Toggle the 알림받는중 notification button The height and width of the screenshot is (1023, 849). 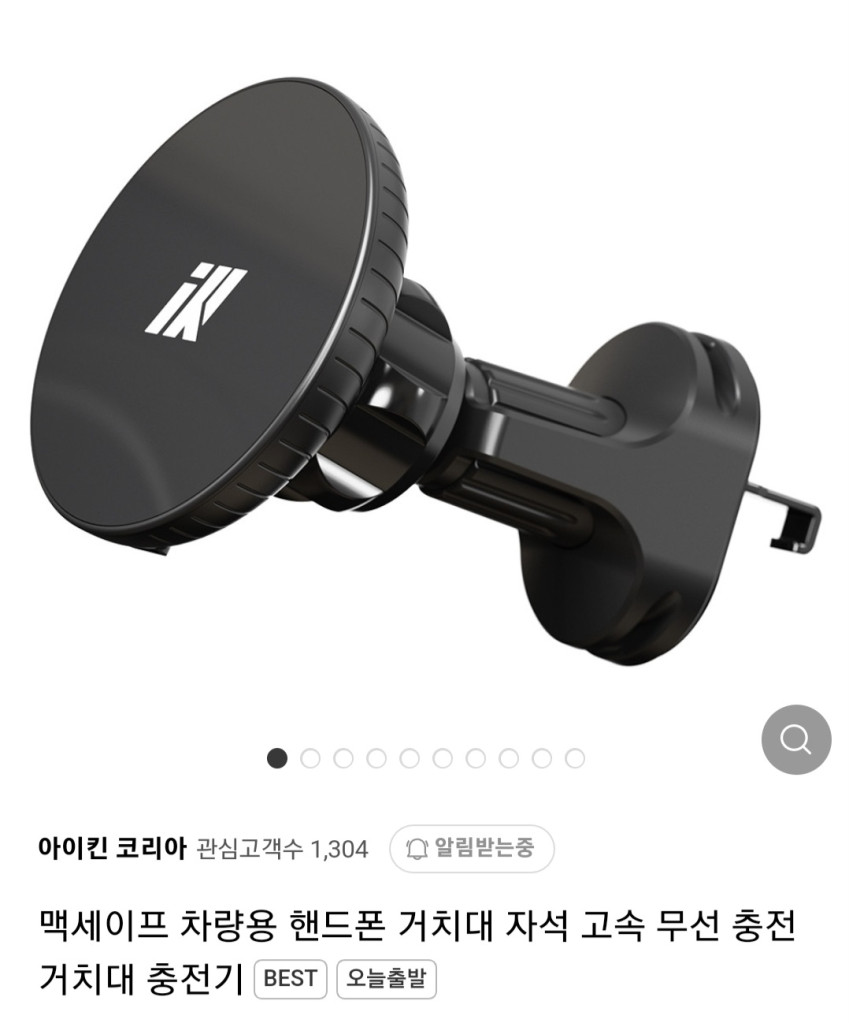tap(471, 849)
